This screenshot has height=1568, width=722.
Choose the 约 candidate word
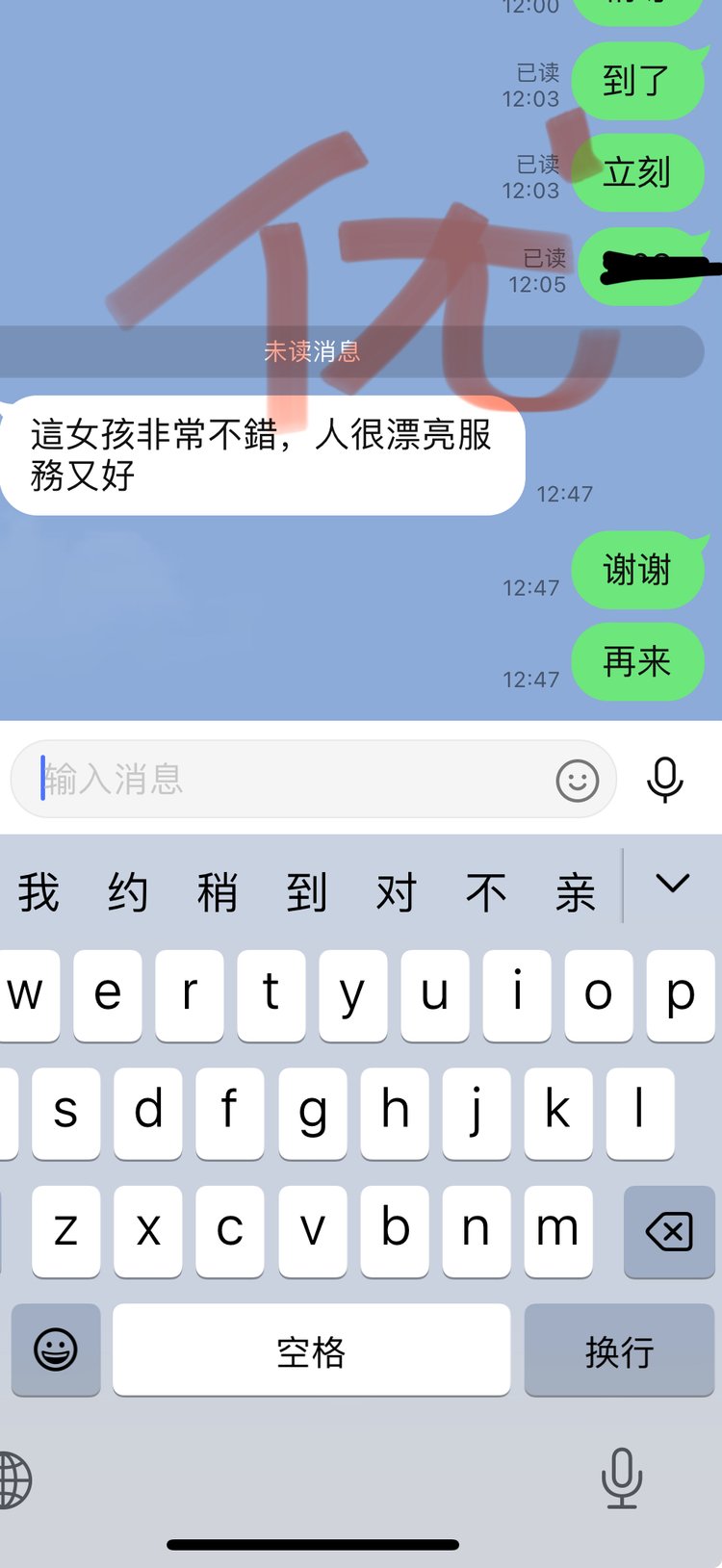point(128,892)
